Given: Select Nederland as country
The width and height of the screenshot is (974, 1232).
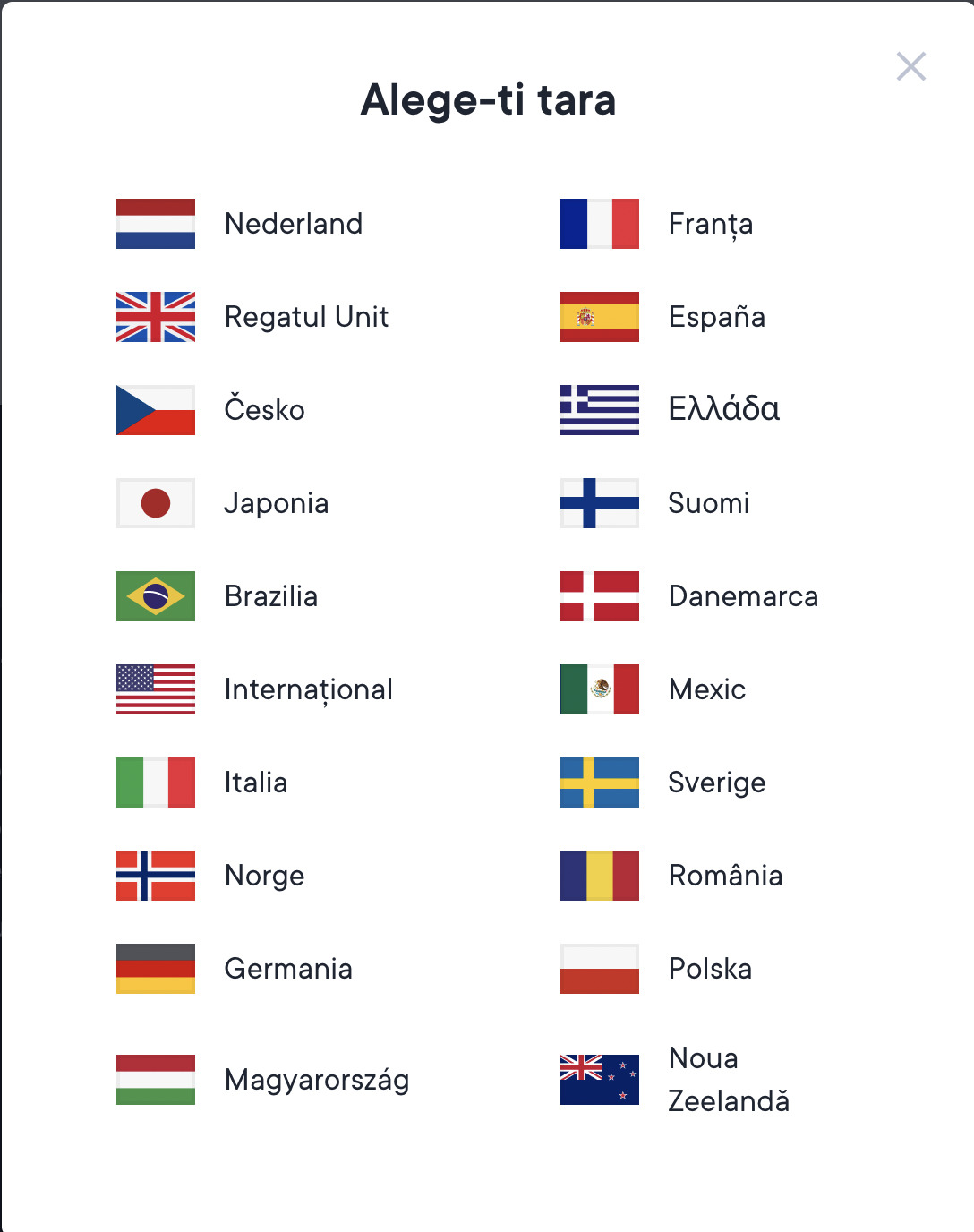Looking at the screenshot, I should click(293, 224).
